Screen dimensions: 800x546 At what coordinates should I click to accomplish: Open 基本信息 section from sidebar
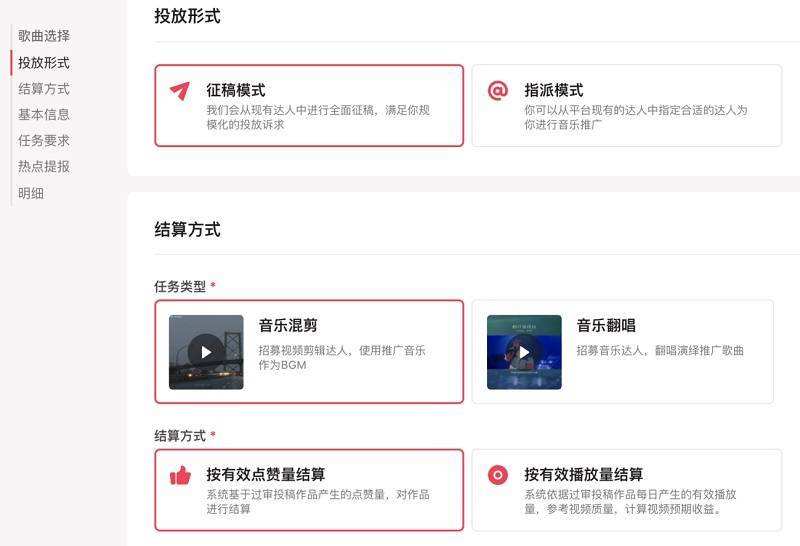[44, 114]
